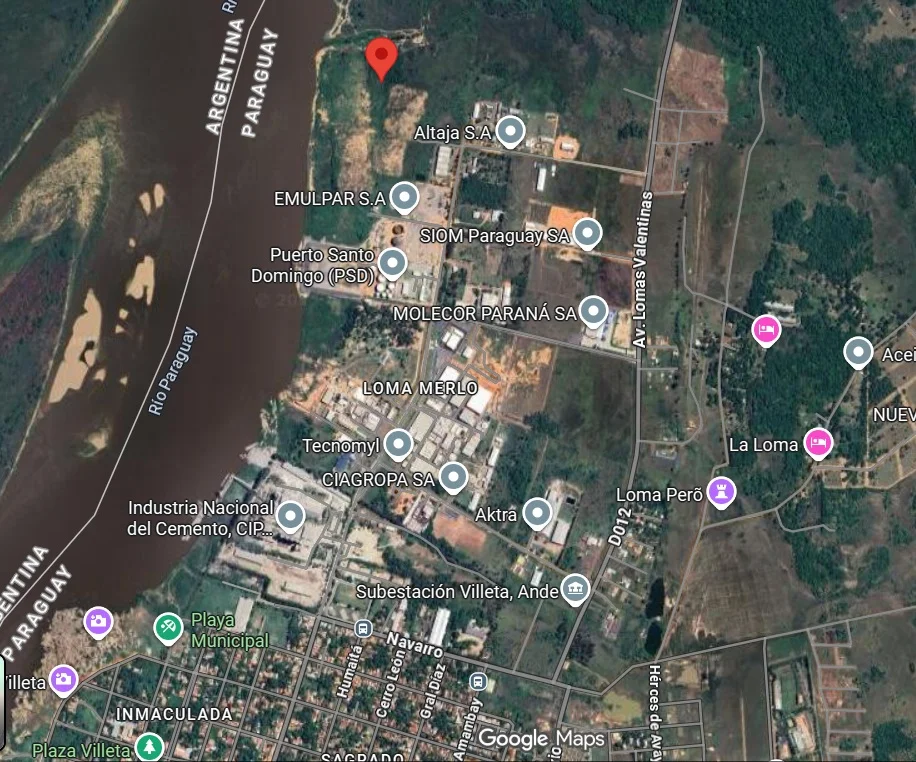This screenshot has width=916, height=762.
Task: Open the Loma Perõ landmark marker
Action: 721,491
